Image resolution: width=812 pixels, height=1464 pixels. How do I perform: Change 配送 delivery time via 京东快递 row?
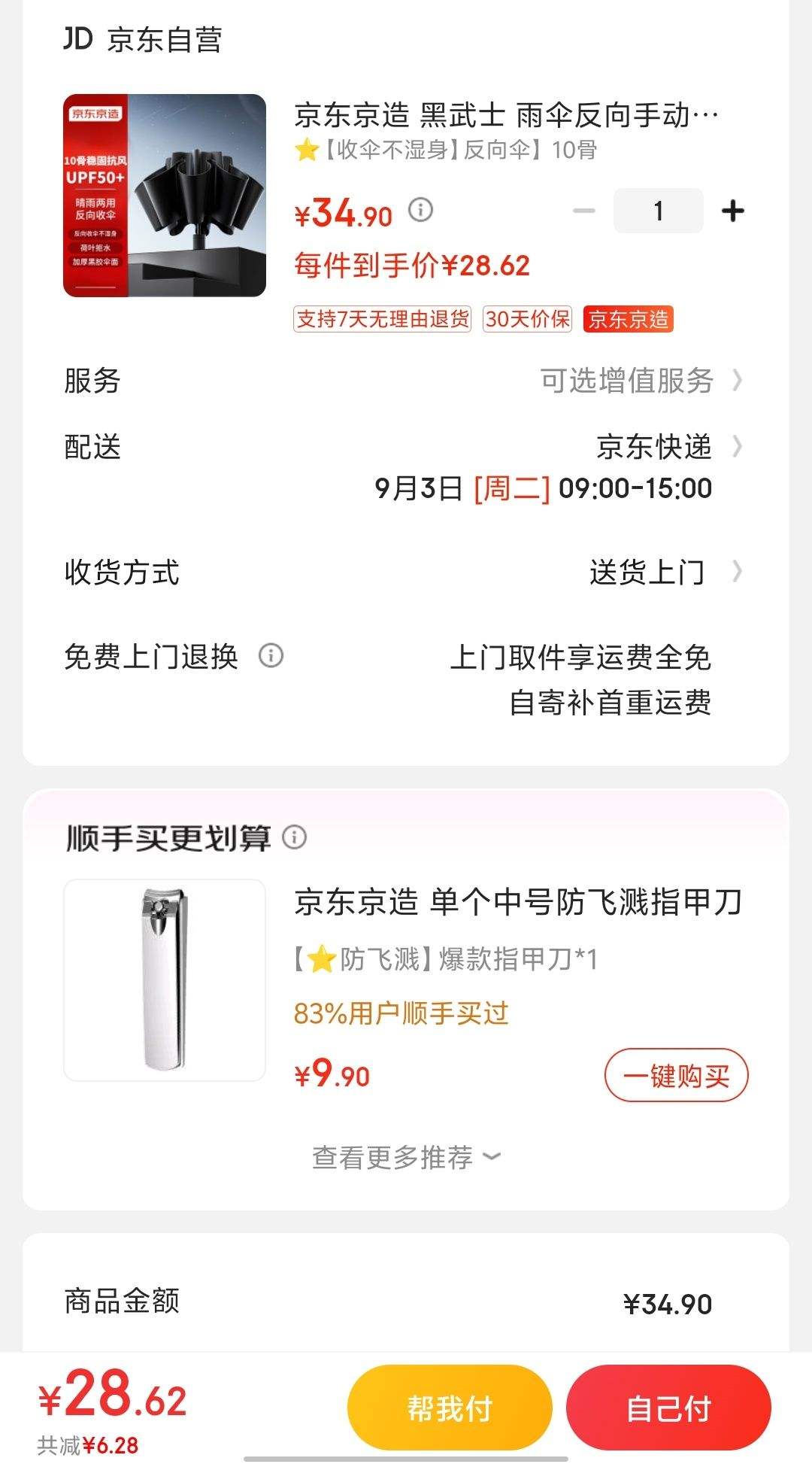point(654,448)
